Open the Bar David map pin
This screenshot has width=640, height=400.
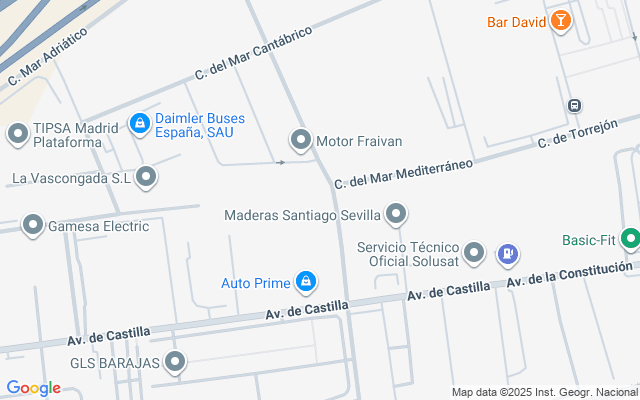(560, 20)
